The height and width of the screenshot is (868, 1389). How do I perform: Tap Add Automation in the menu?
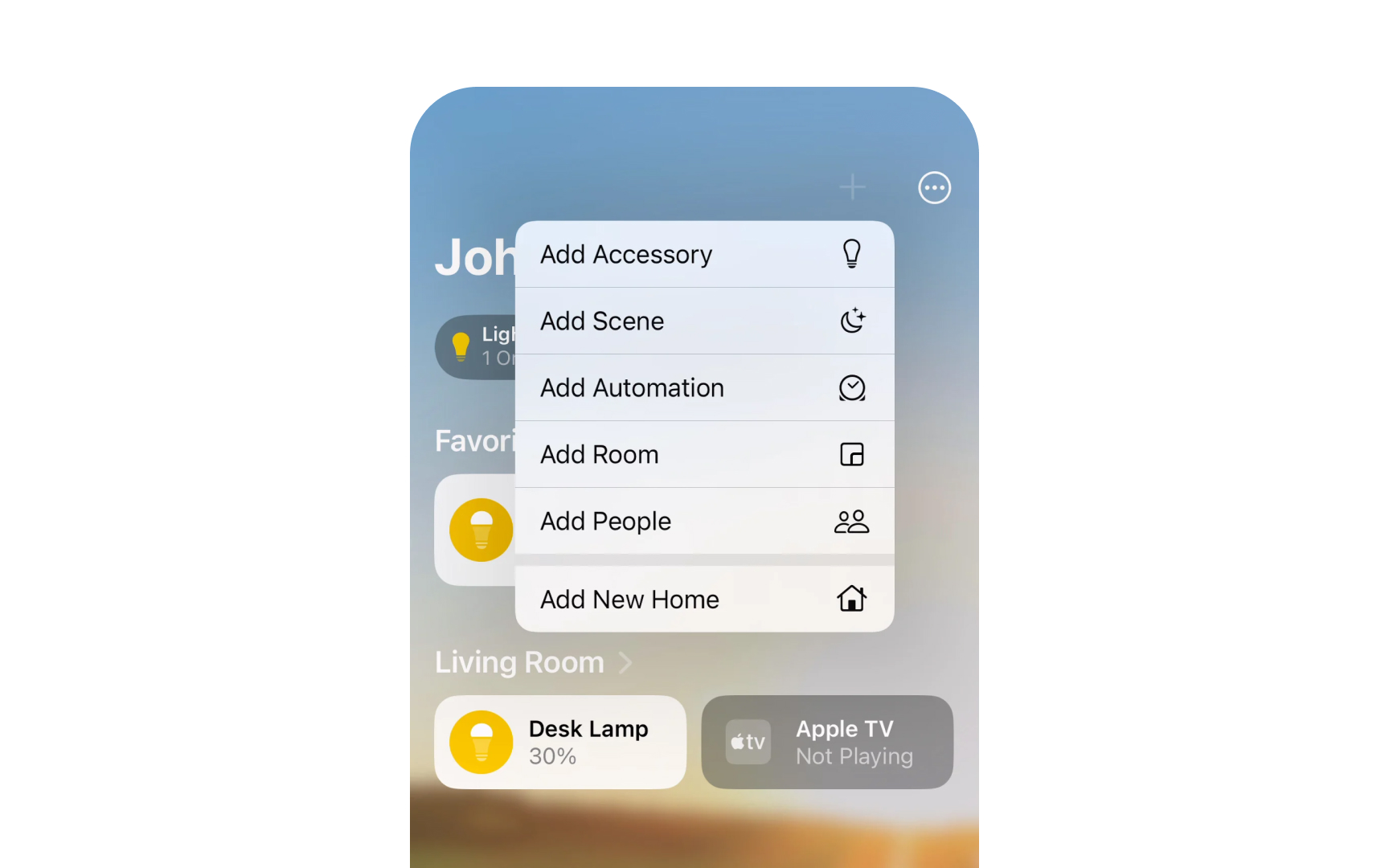[x=704, y=388]
